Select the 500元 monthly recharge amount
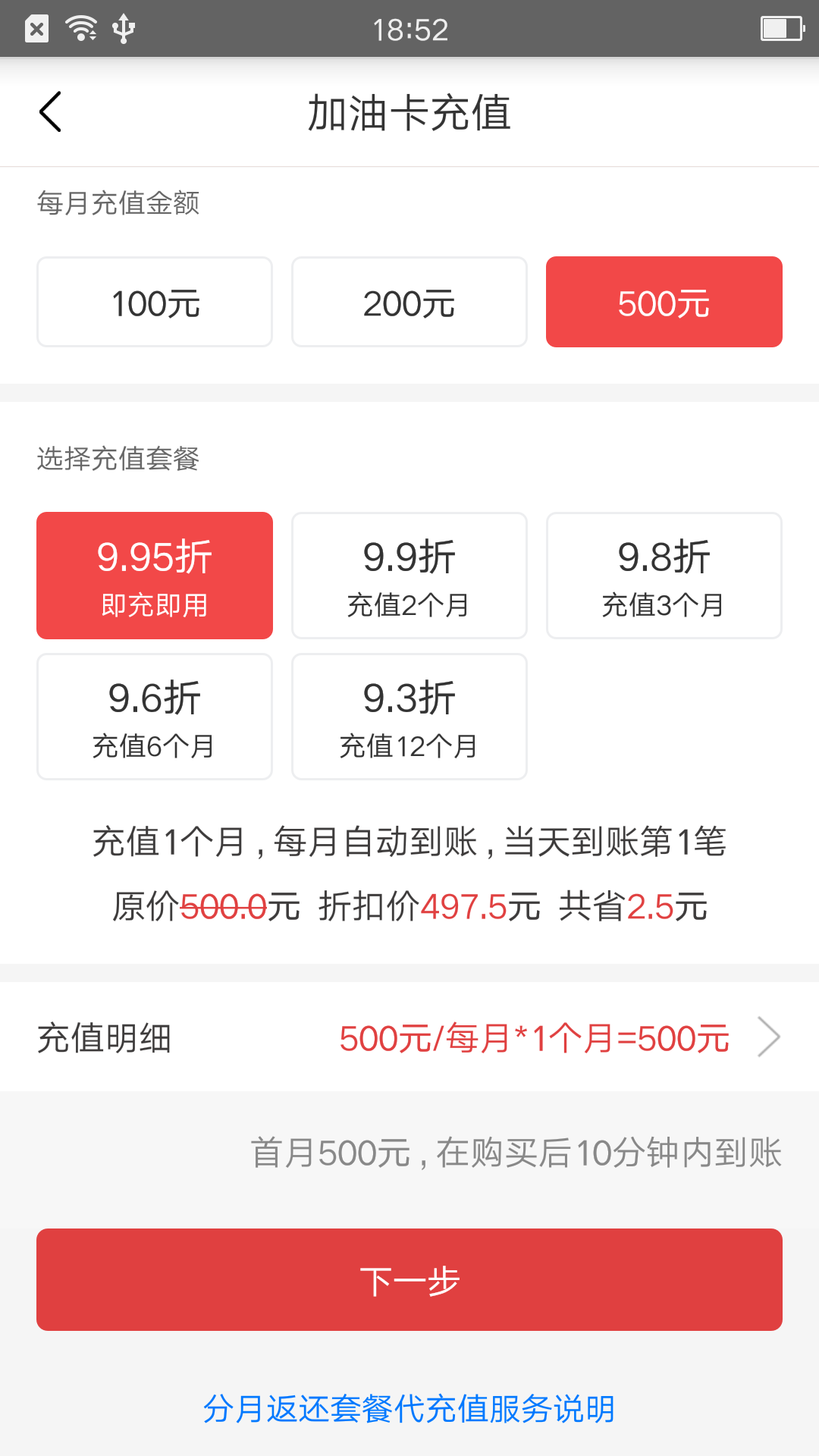The width and height of the screenshot is (819, 1456). (664, 301)
